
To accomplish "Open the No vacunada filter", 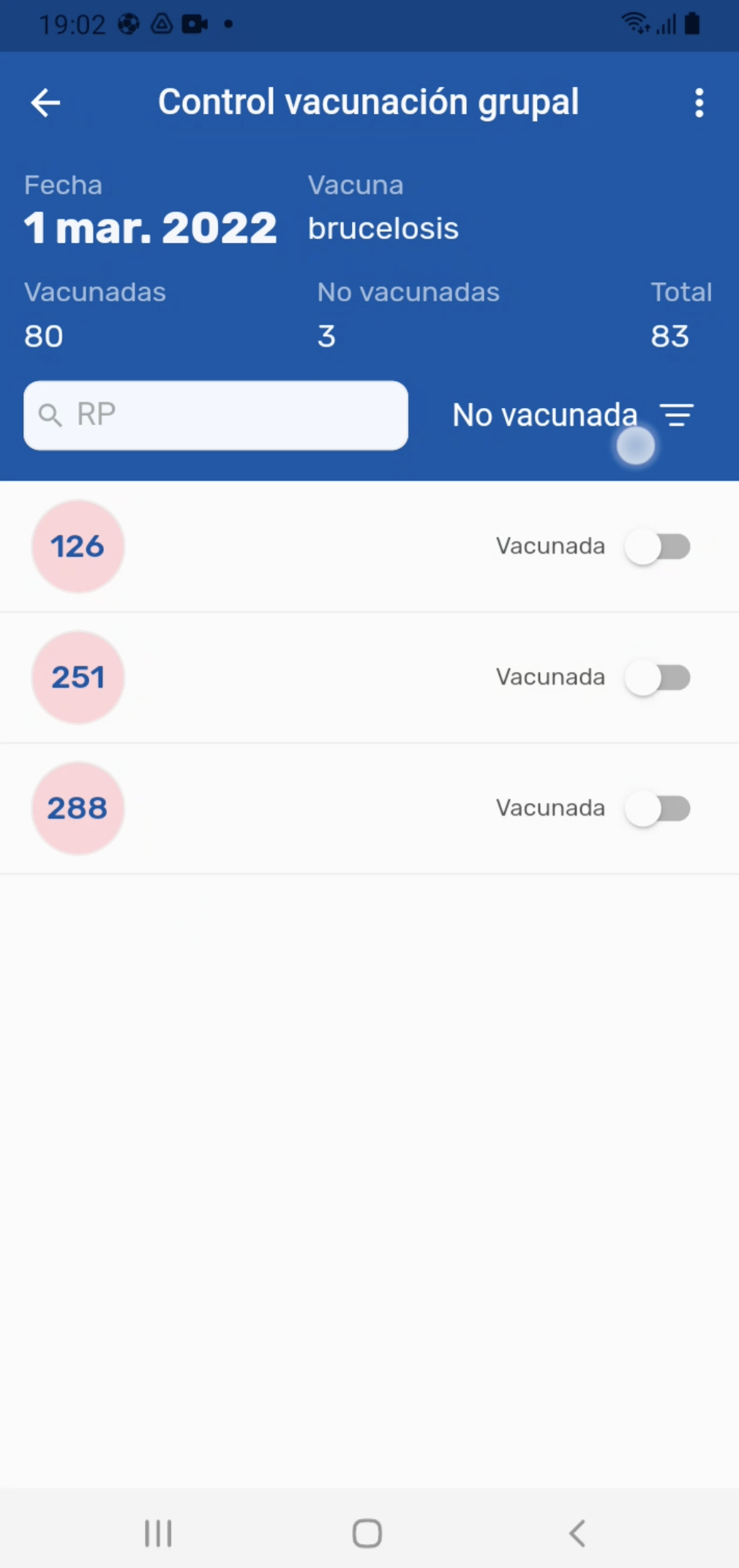I will (572, 415).
